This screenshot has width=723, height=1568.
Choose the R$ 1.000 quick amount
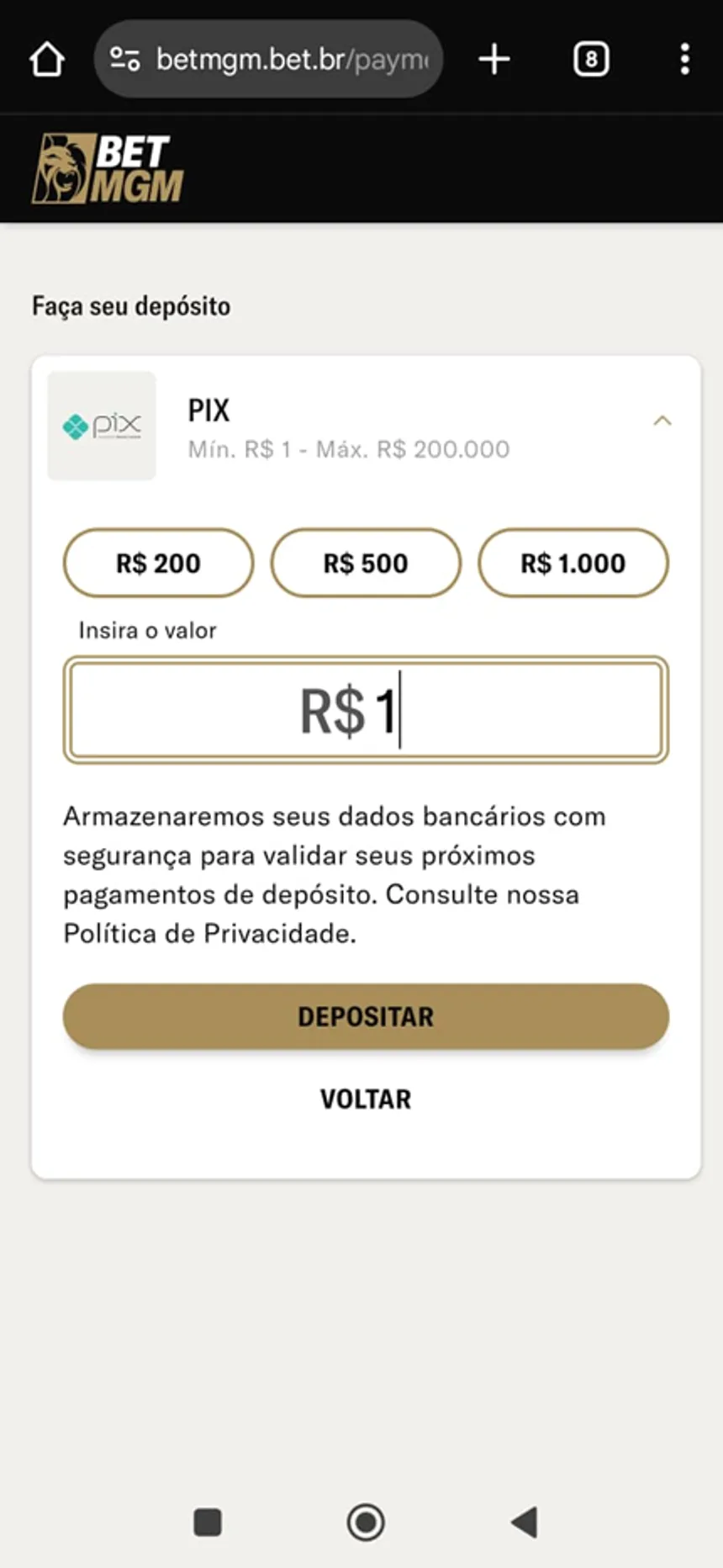573,563
